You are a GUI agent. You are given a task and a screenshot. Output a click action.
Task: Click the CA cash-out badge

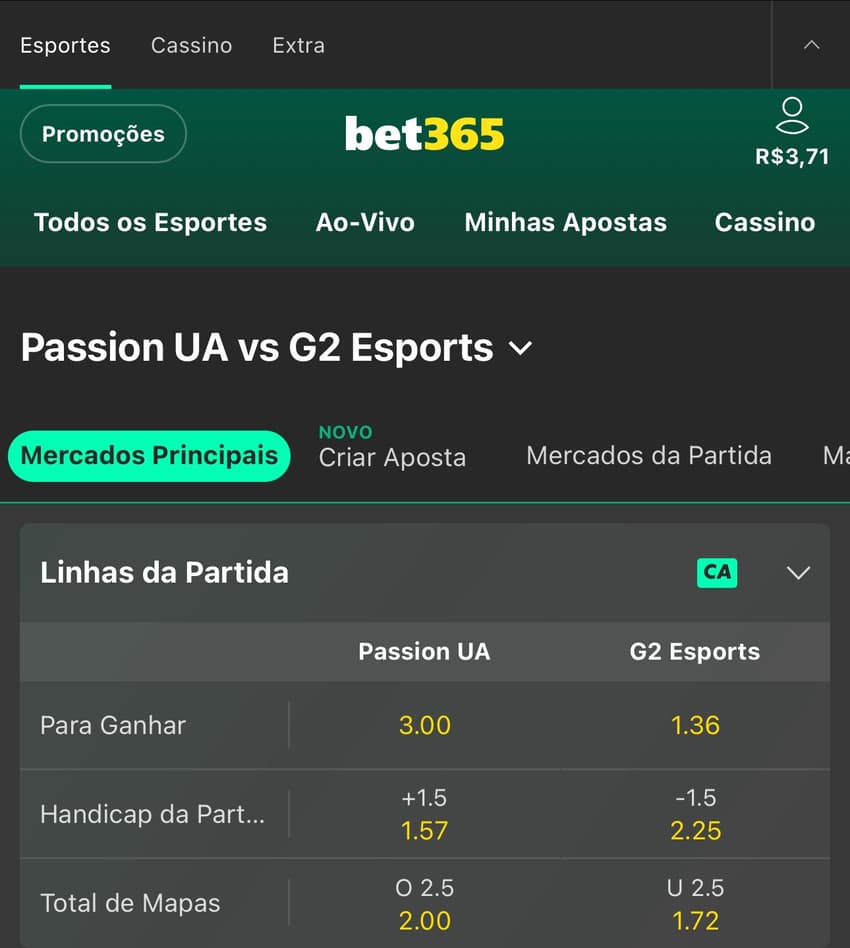(x=716, y=573)
